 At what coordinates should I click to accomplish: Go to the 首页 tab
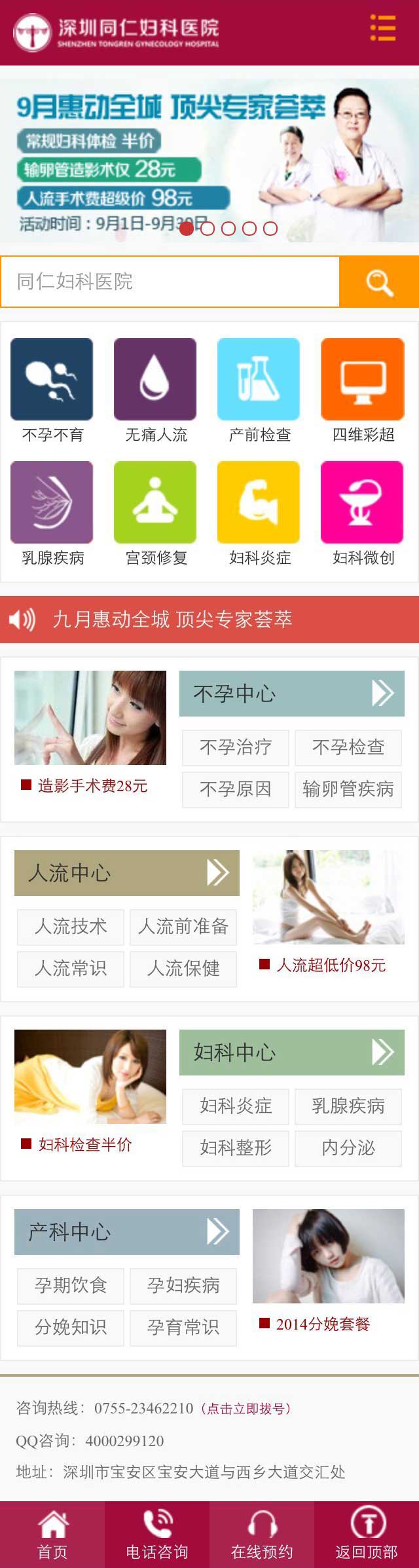pos(52,1534)
